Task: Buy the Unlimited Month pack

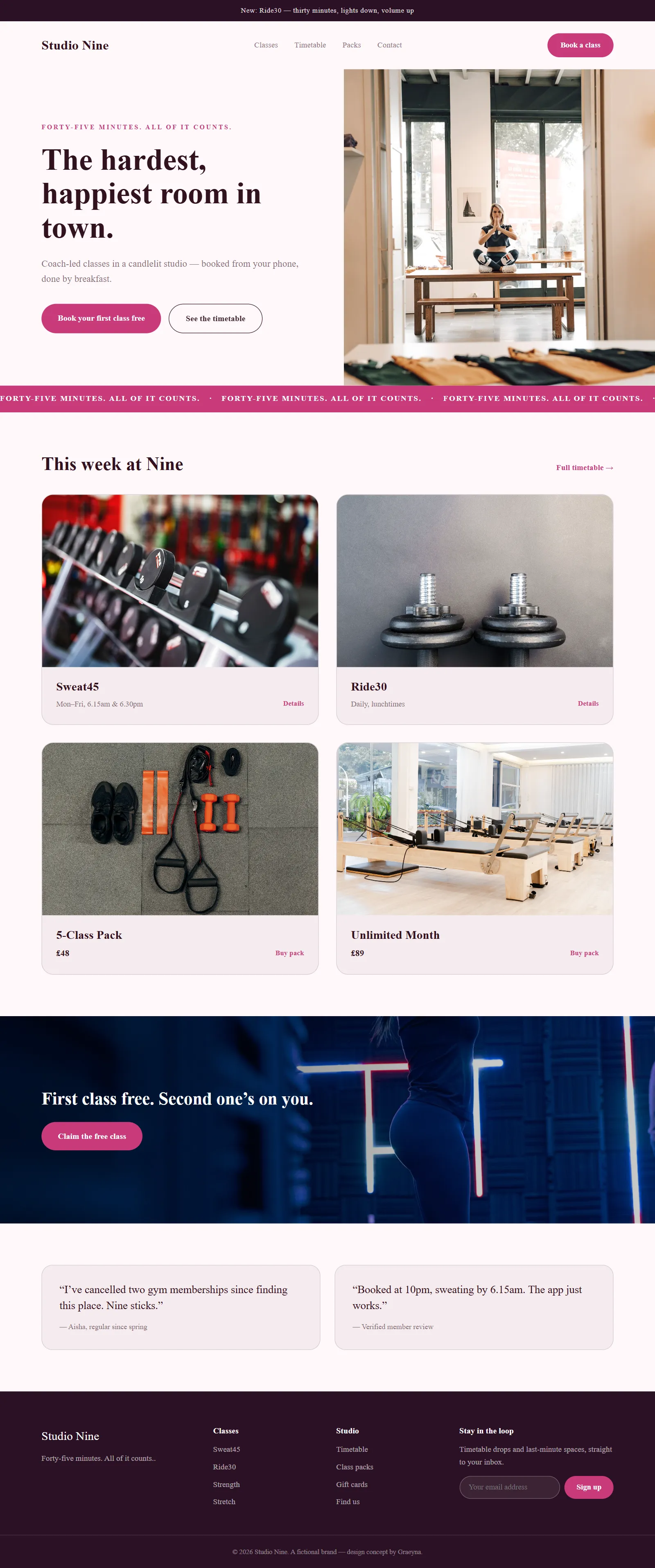Action: pos(584,953)
